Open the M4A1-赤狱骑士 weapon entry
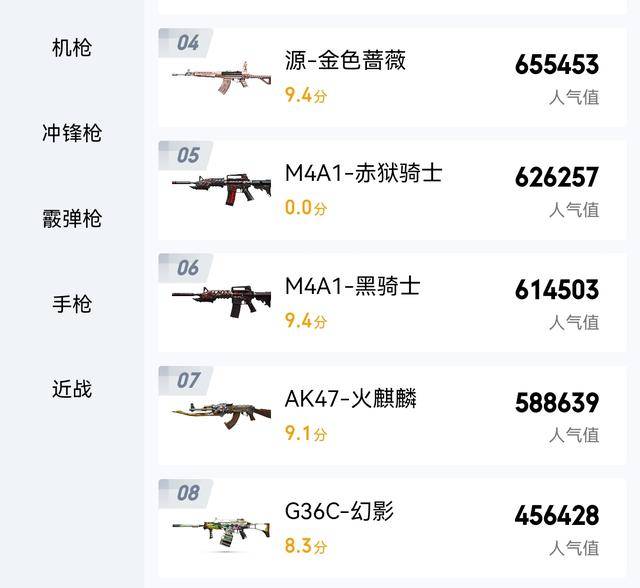The width and height of the screenshot is (640, 588). (x=363, y=174)
